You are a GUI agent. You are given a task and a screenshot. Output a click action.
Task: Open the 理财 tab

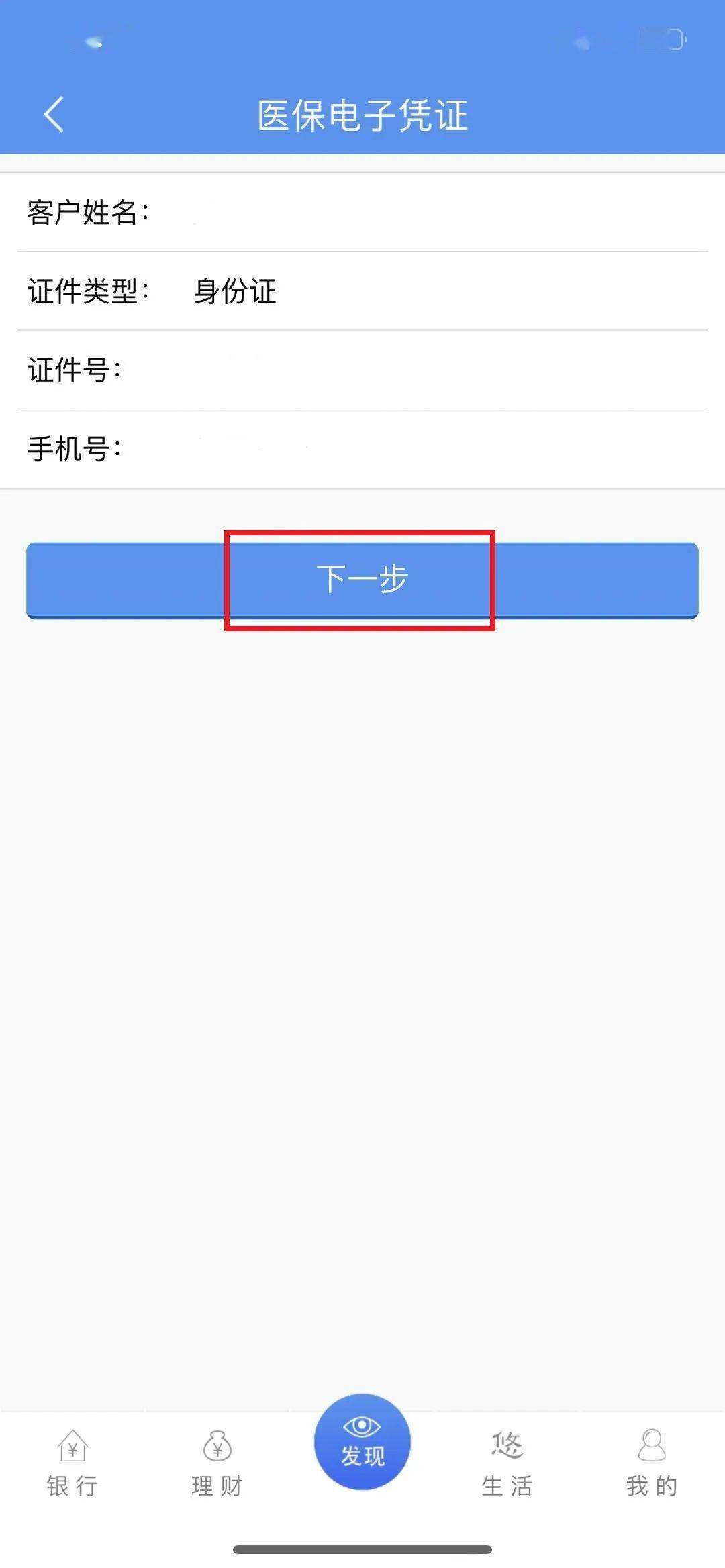point(217,1463)
